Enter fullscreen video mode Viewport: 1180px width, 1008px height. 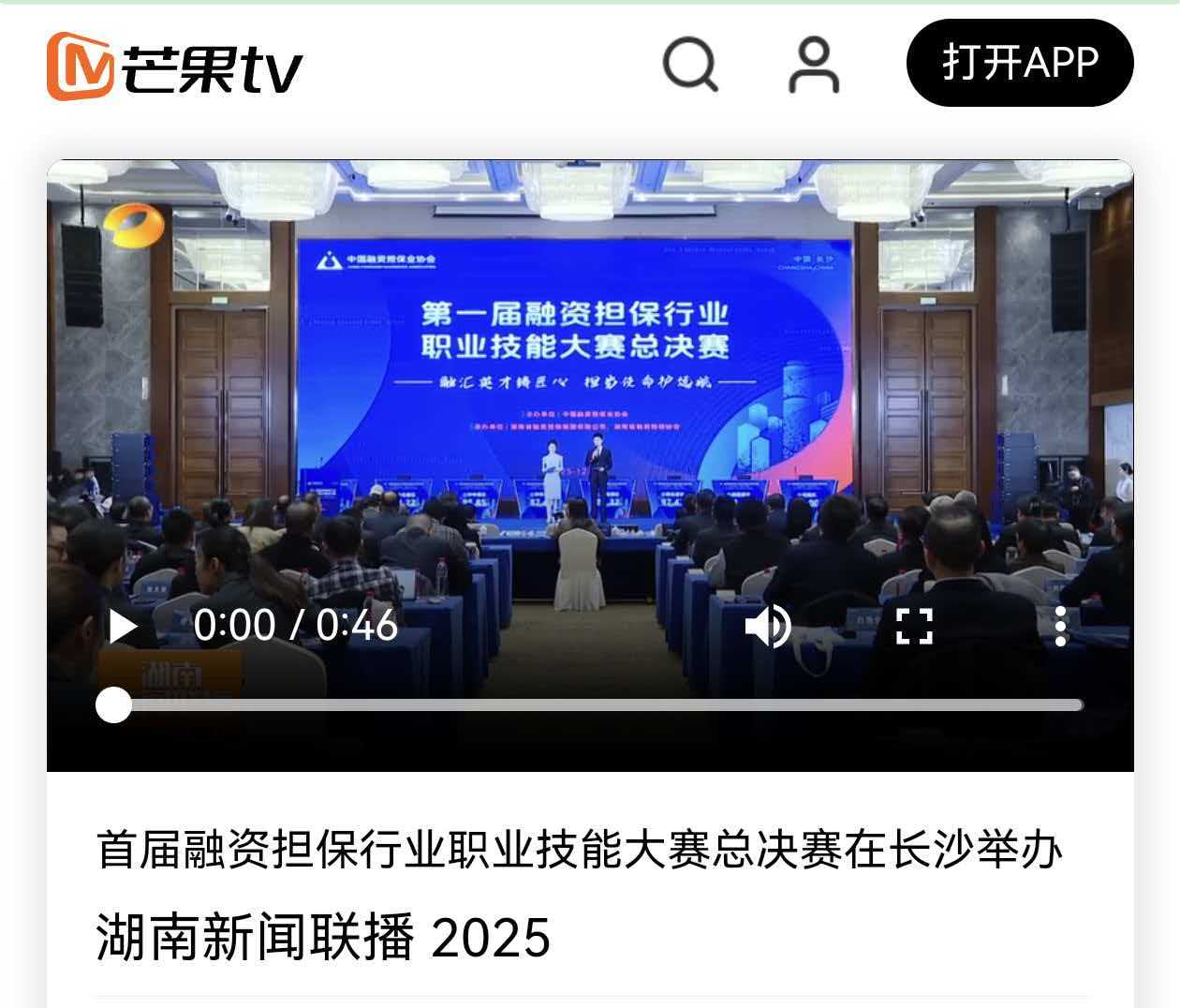click(914, 626)
